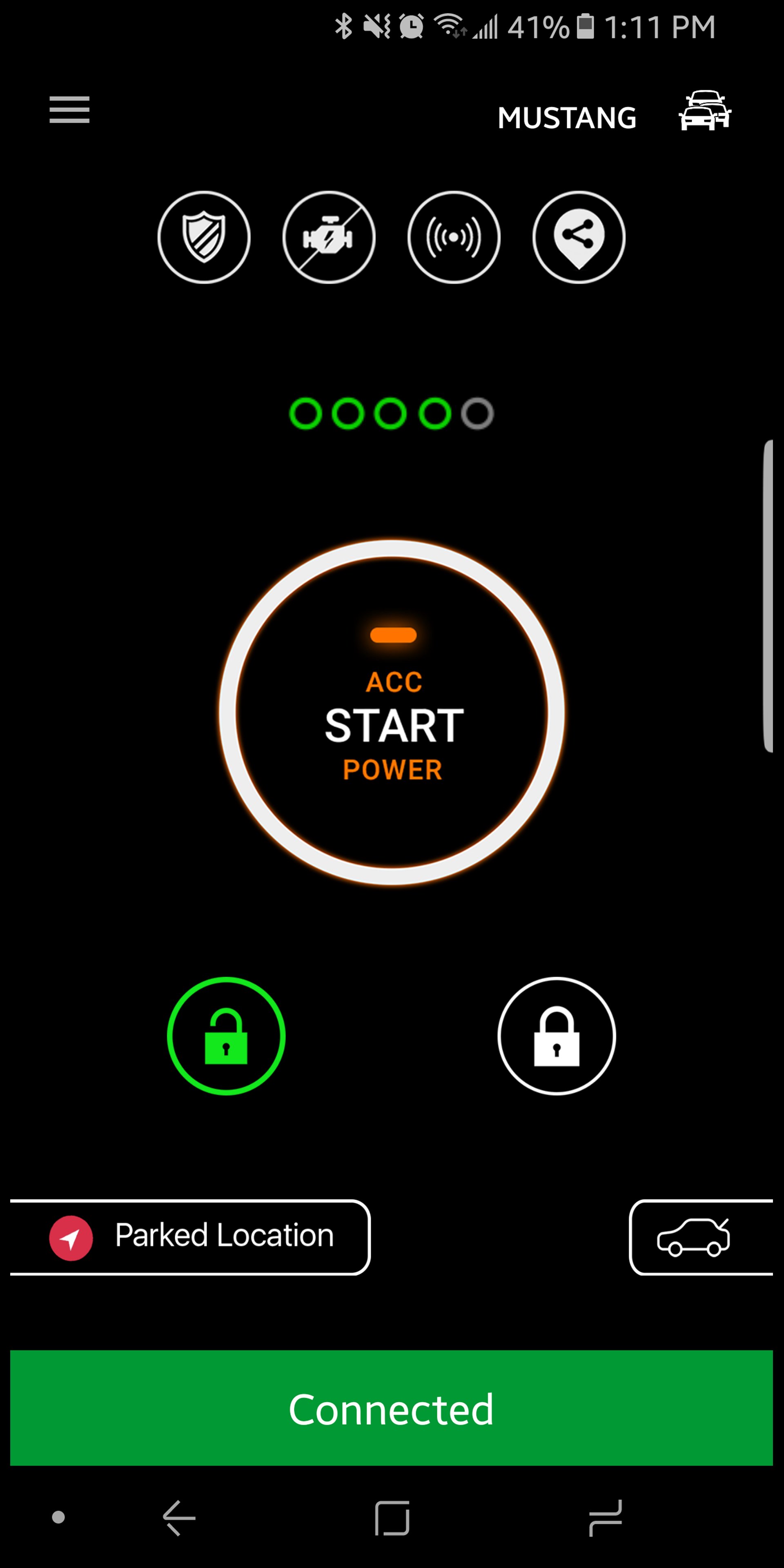Tap the ACC START POWER button
This screenshot has width=784, height=1568.
(x=392, y=712)
